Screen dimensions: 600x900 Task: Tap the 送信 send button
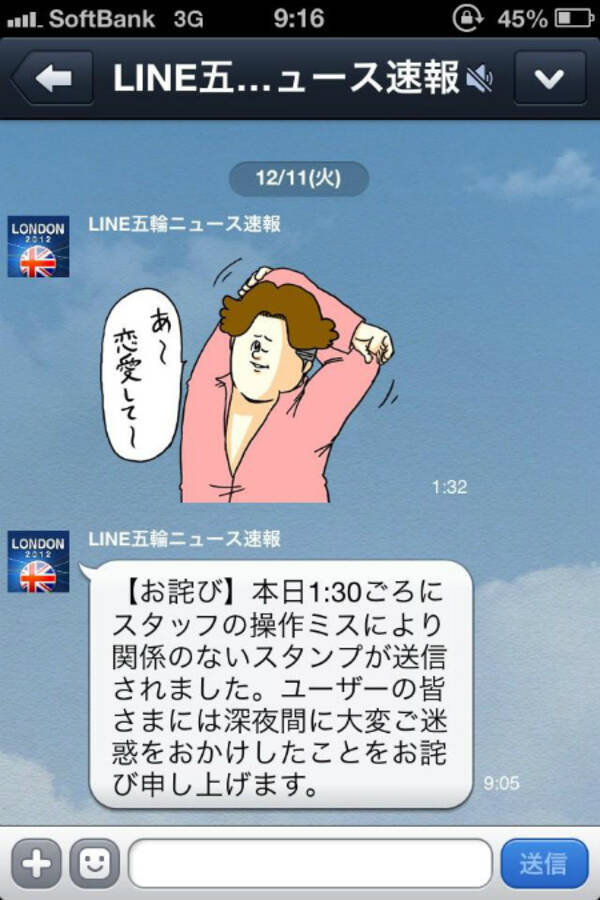click(x=543, y=863)
